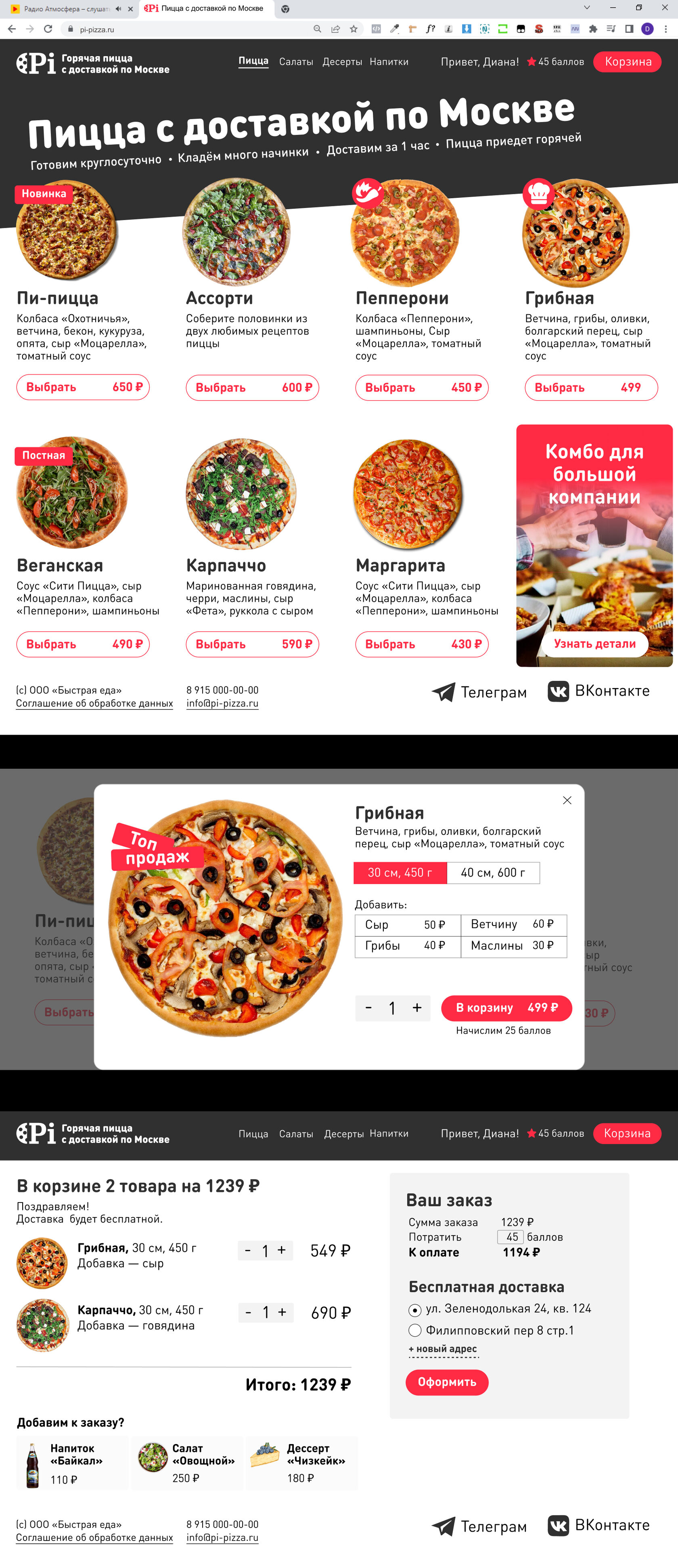This screenshot has width=678, height=1568.
Task: Close the Грибная pizza dialog
Action: click(x=567, y=800)
